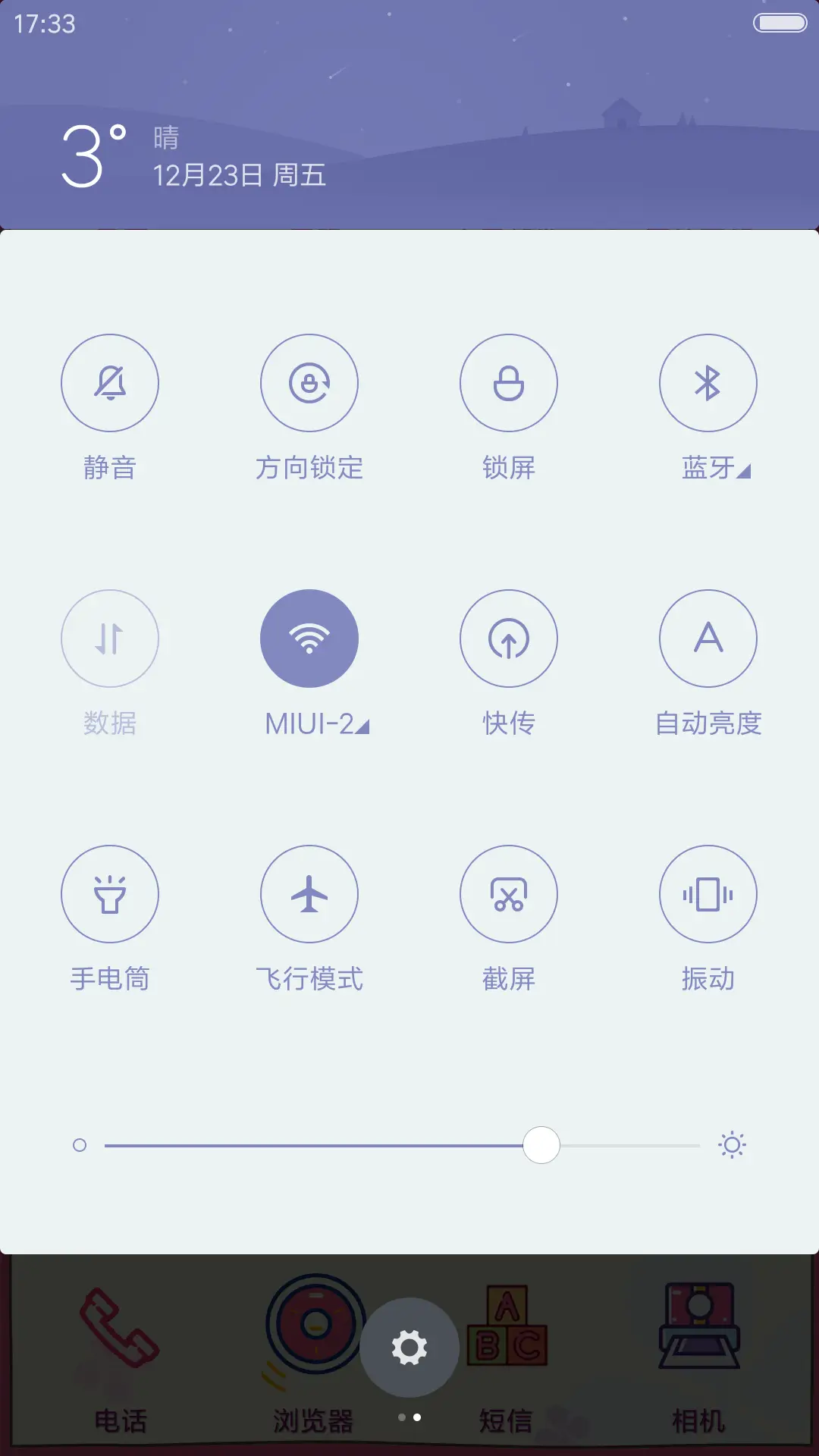Enable airplane mode
Screen dimensions: 819x1456
[309, 895]
